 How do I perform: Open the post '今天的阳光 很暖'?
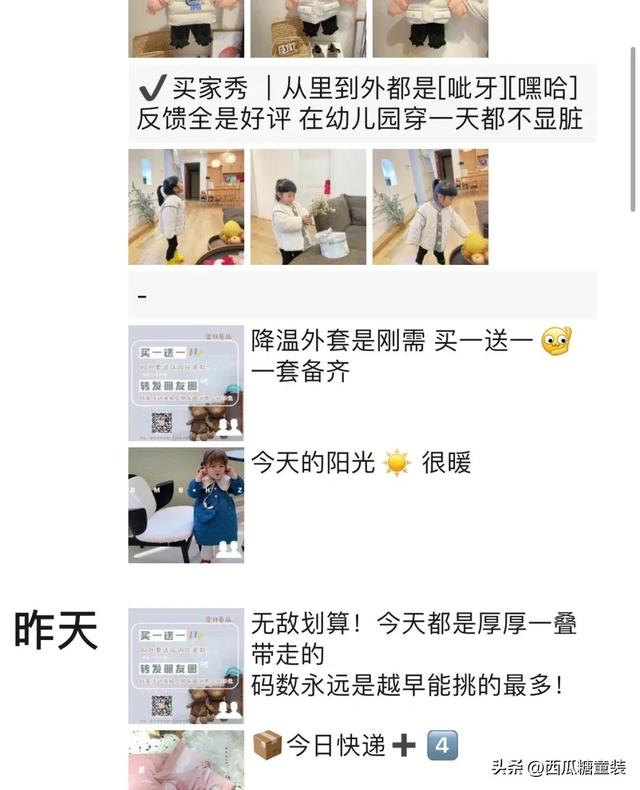coord(360,463)
